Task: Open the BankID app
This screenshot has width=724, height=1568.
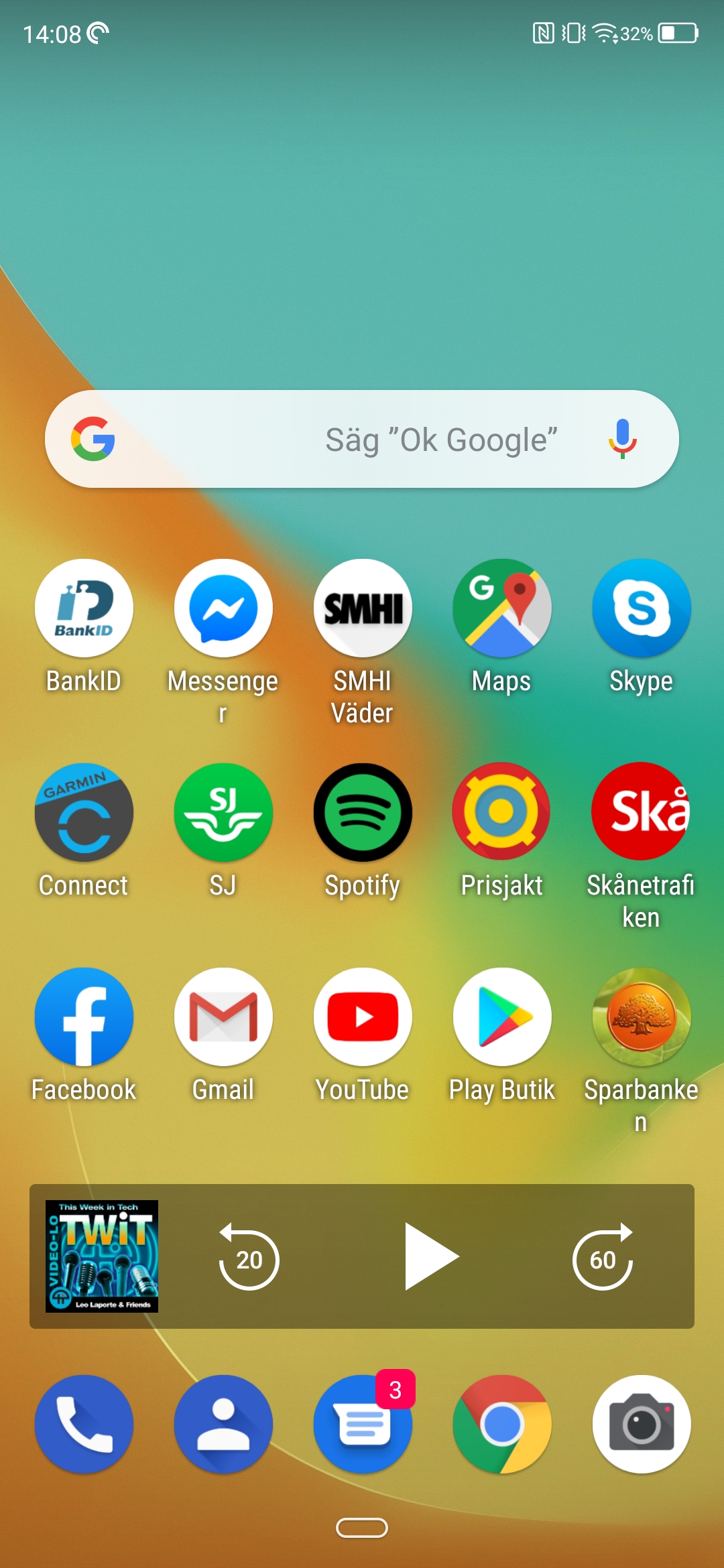Action: tap(84, 608)
